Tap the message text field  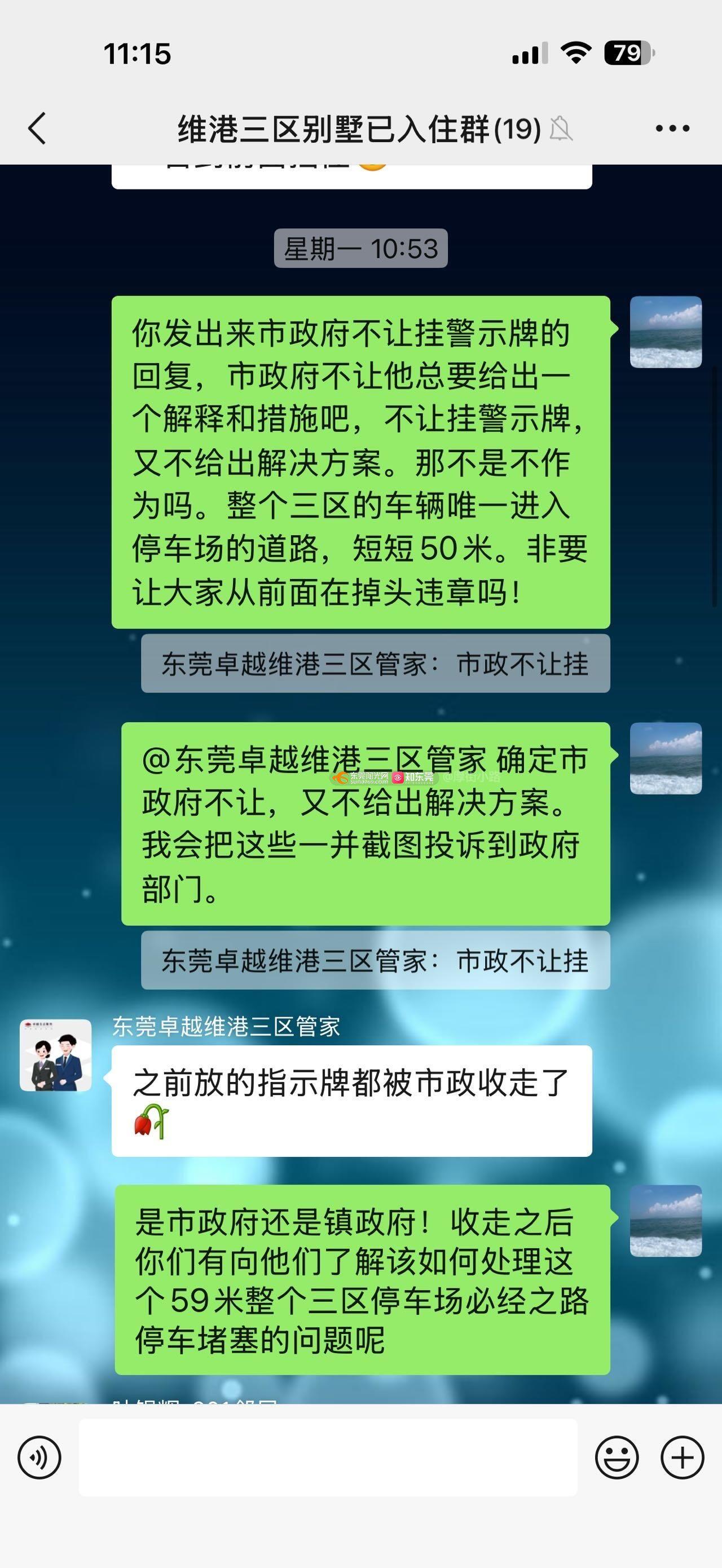[328, 1458]
